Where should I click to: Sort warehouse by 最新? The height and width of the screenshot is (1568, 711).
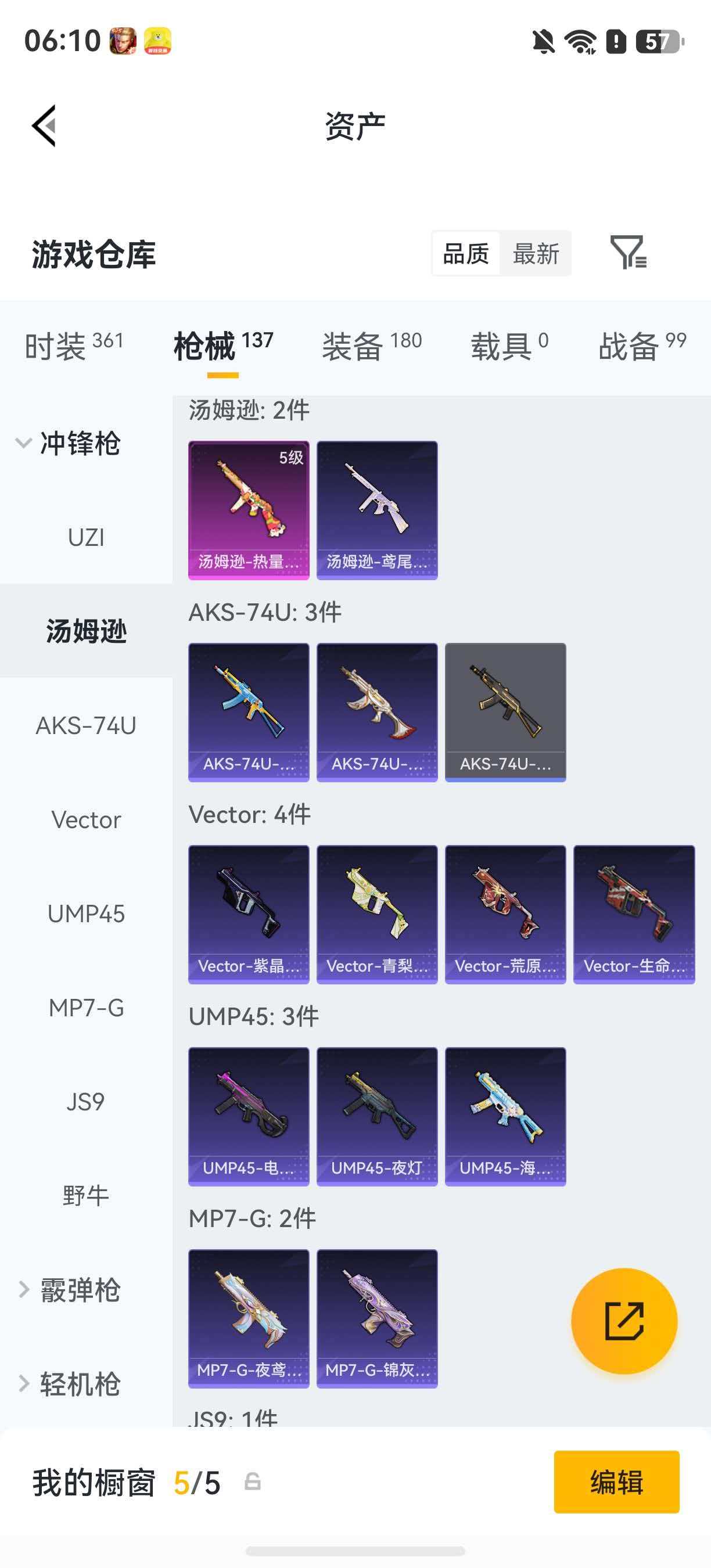tap(536, 253)
